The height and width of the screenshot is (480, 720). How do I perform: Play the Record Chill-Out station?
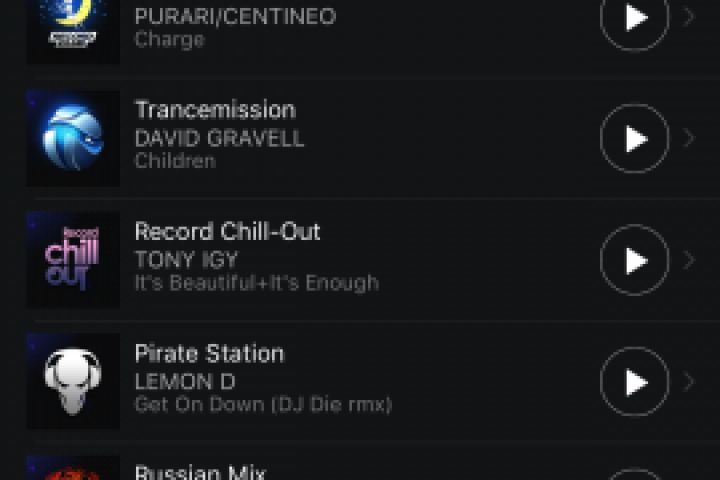[634, 261]
